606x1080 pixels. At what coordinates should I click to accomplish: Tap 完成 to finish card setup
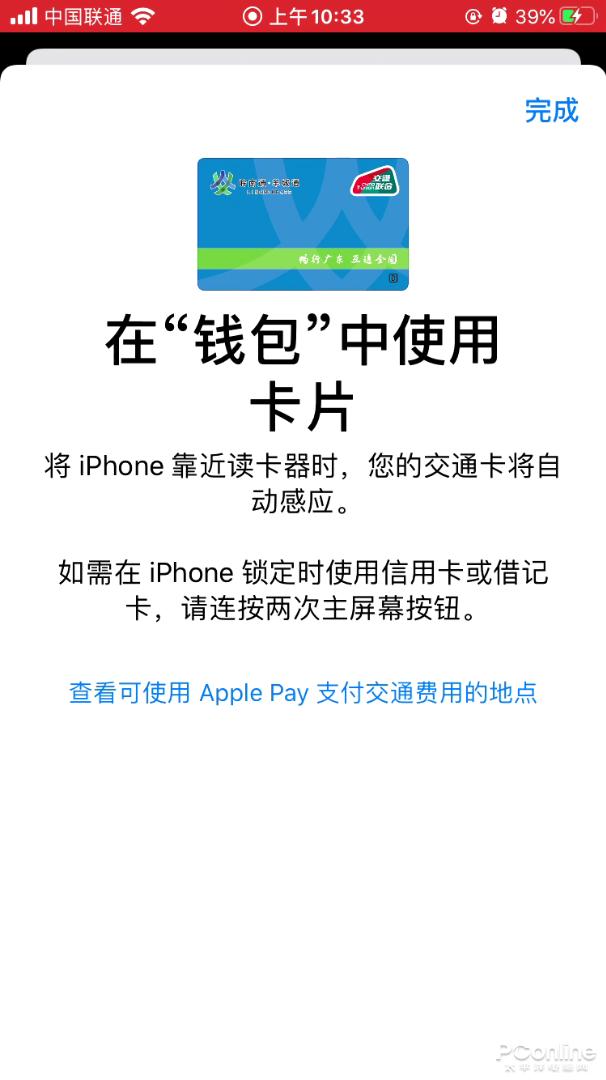point(552,110)
